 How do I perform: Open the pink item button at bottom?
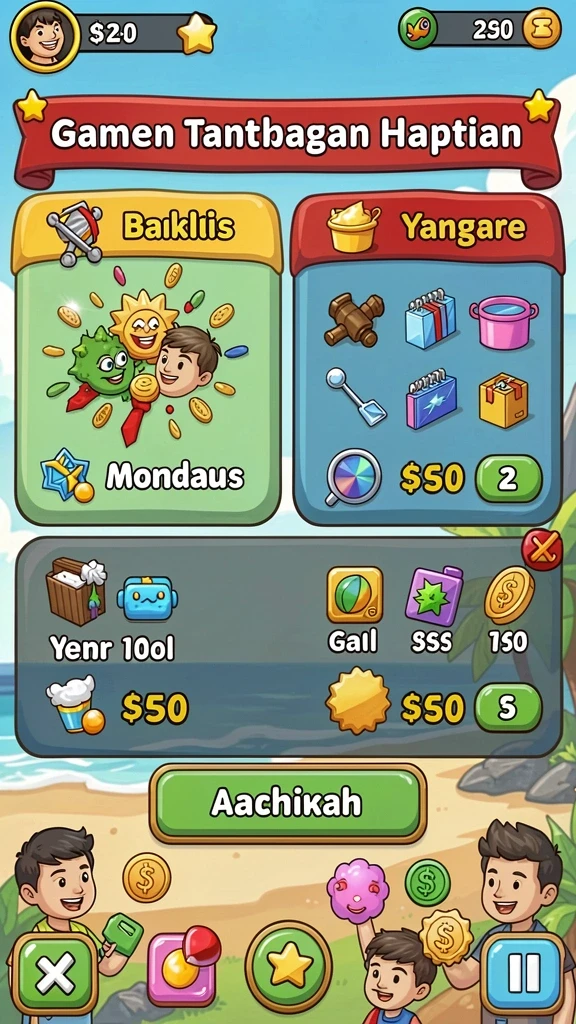tap(183, 967)
